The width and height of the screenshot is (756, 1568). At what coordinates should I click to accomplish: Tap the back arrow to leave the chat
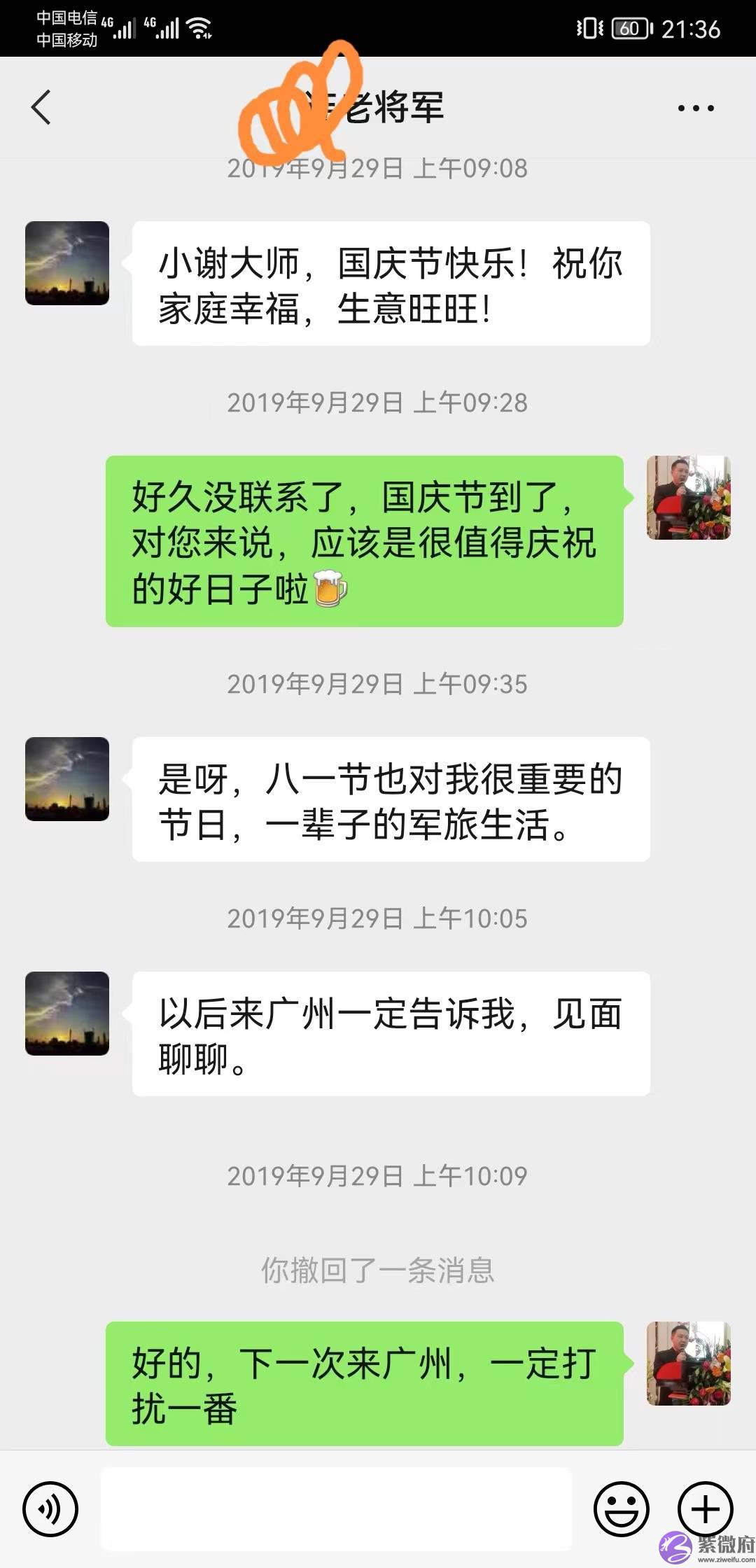(40, 106)
